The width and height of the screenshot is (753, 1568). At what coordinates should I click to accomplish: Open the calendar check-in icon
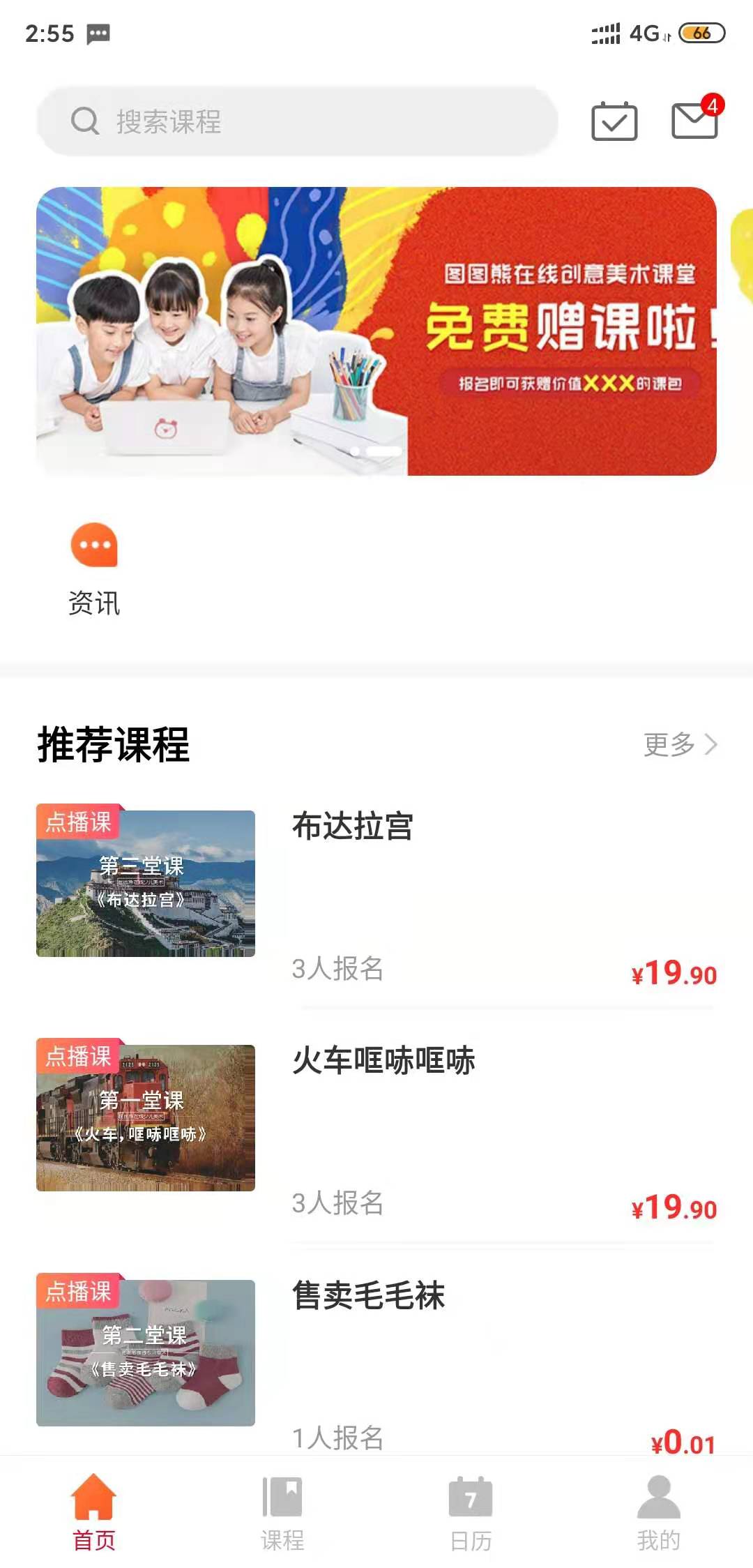pos(614,121)
